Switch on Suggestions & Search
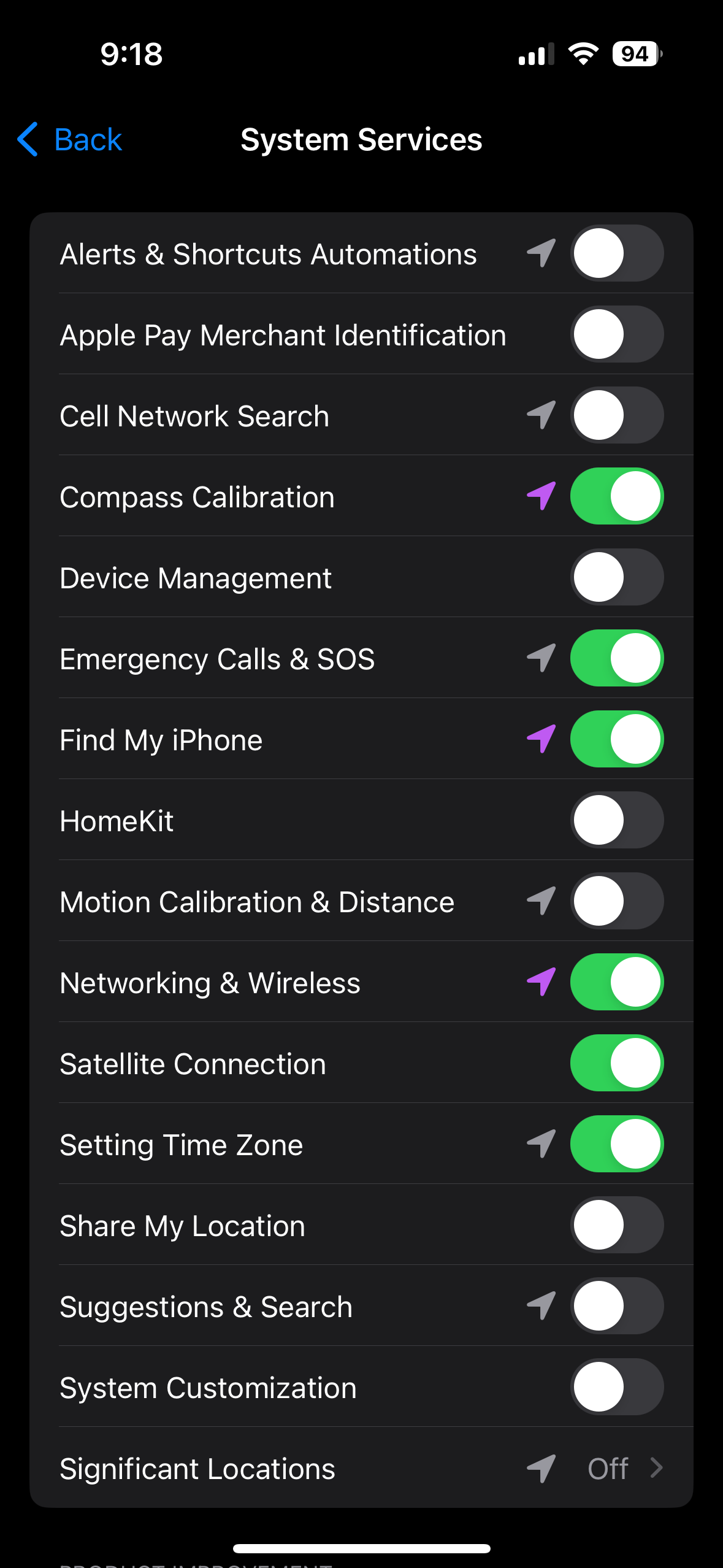 (617, 1306)
